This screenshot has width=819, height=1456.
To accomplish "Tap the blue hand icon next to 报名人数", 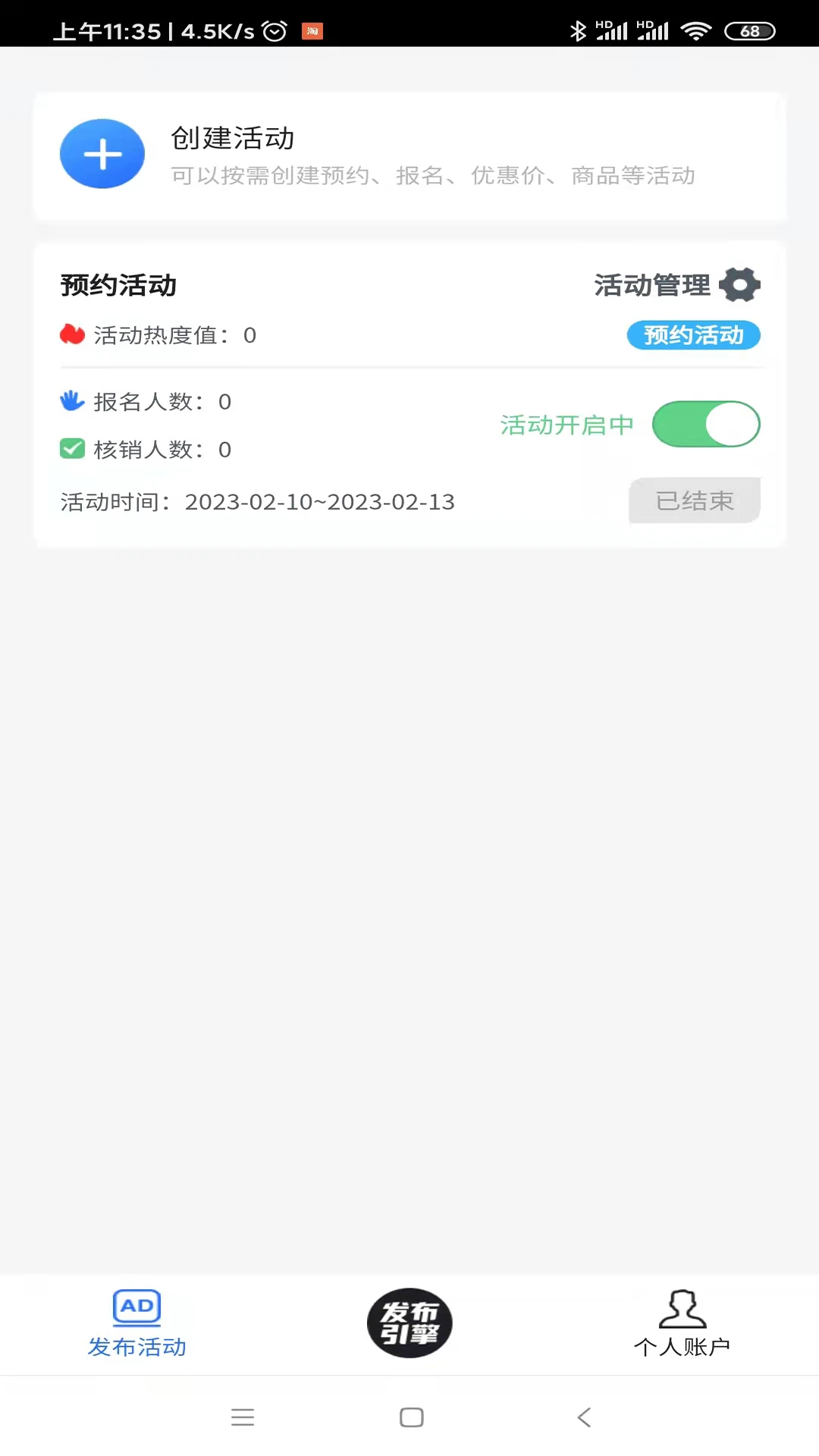I will pyautogui.click(x=72, y=401).
